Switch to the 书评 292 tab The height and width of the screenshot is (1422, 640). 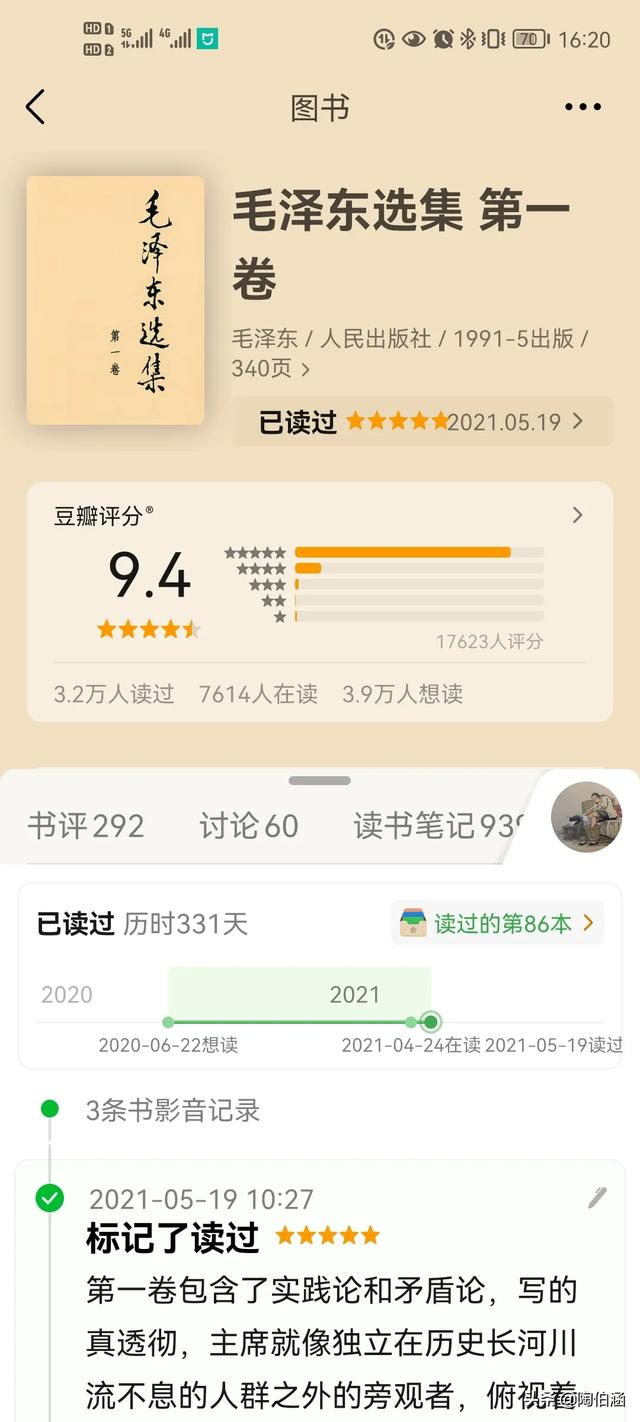tap(86, 826)
